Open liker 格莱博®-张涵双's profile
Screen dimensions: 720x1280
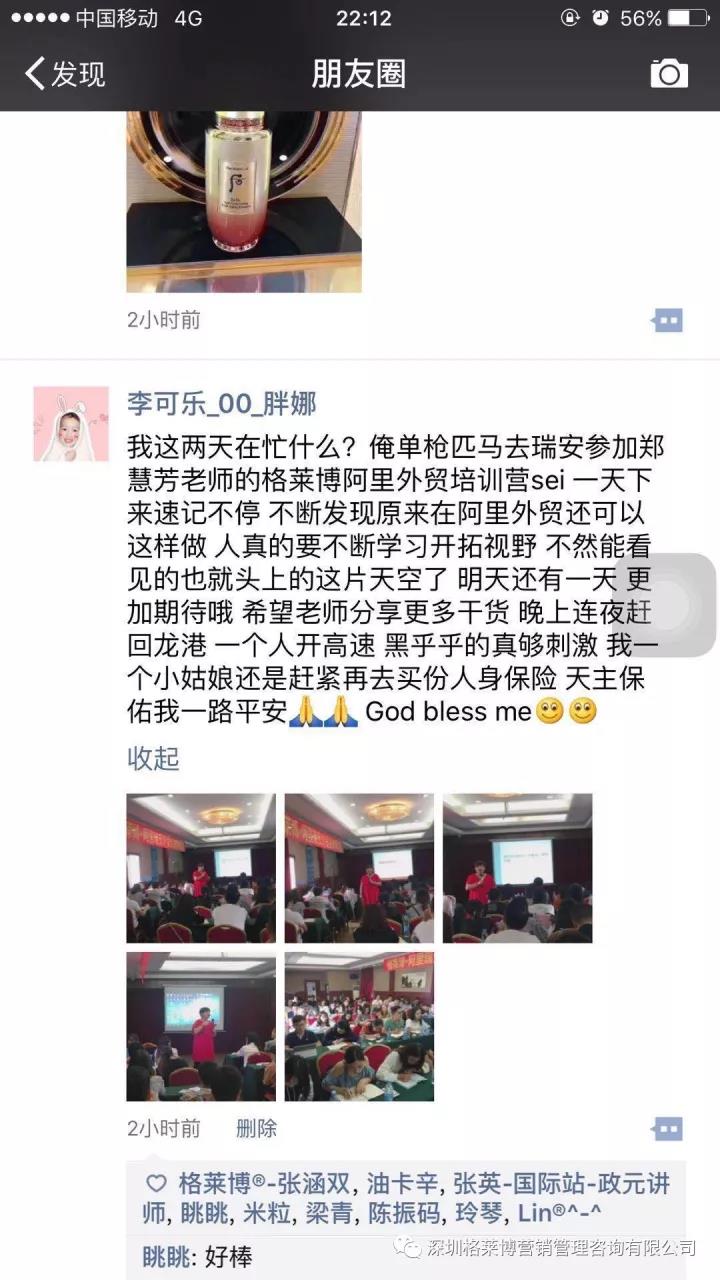(x=264, y=1184)
